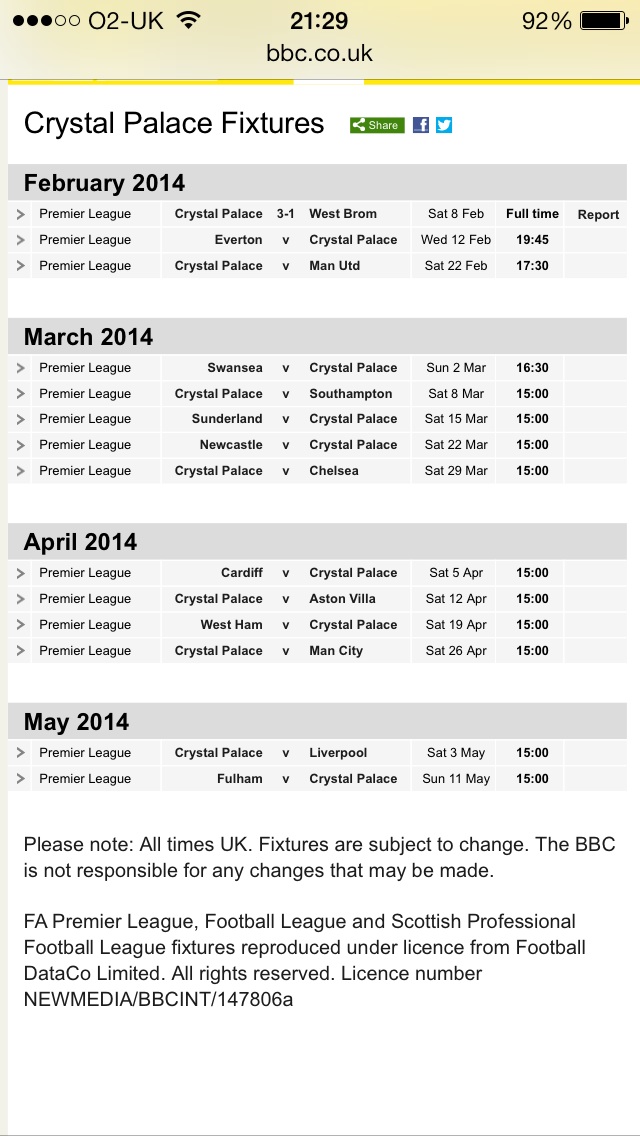This screenshot has width=640, height=1136.
Task: Expand the Cardiff v Crystal Palace fixture
Action: tap(20, 573)
